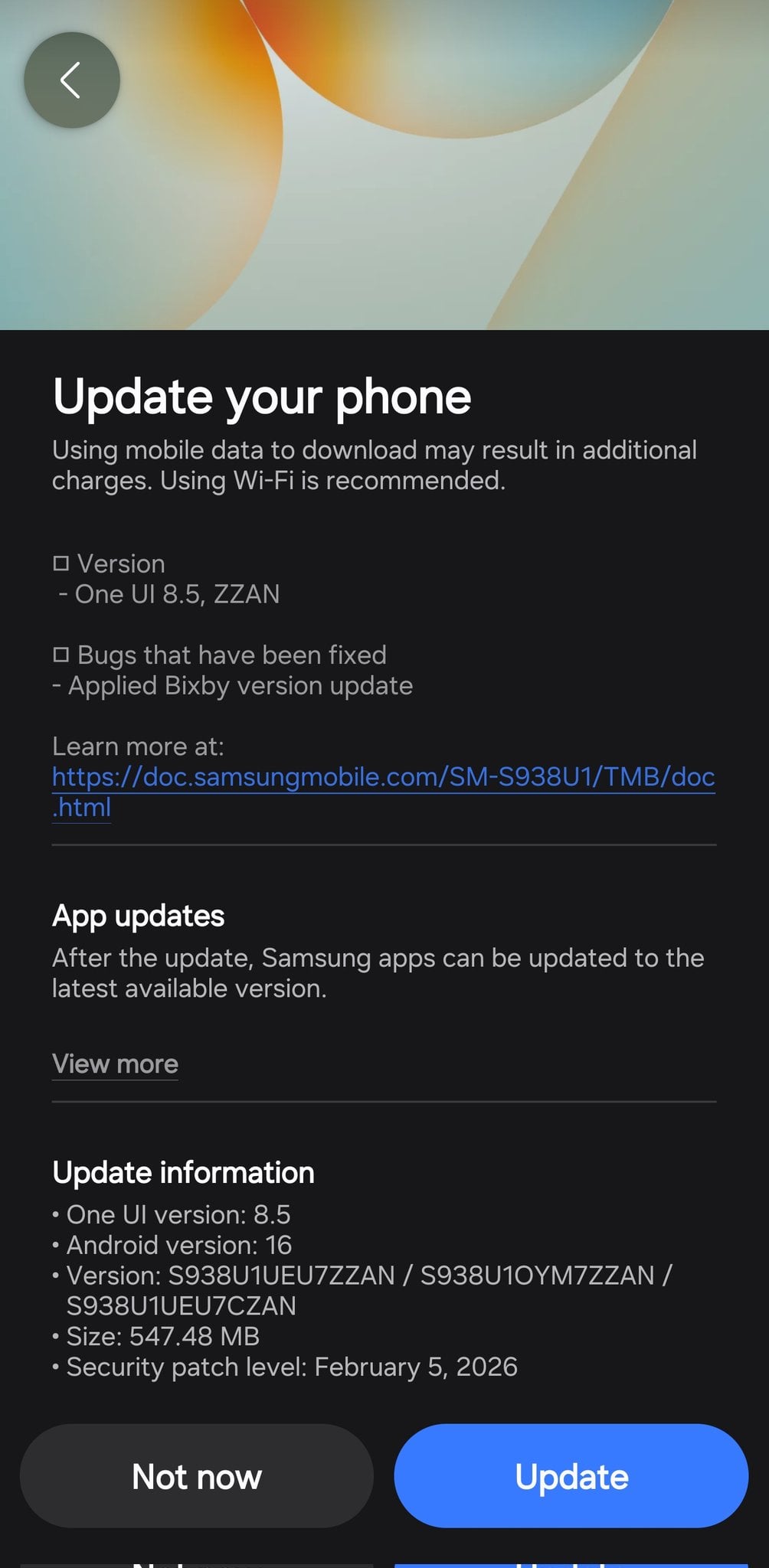
Task: Expand View more under App updates
Action: 115,1063
